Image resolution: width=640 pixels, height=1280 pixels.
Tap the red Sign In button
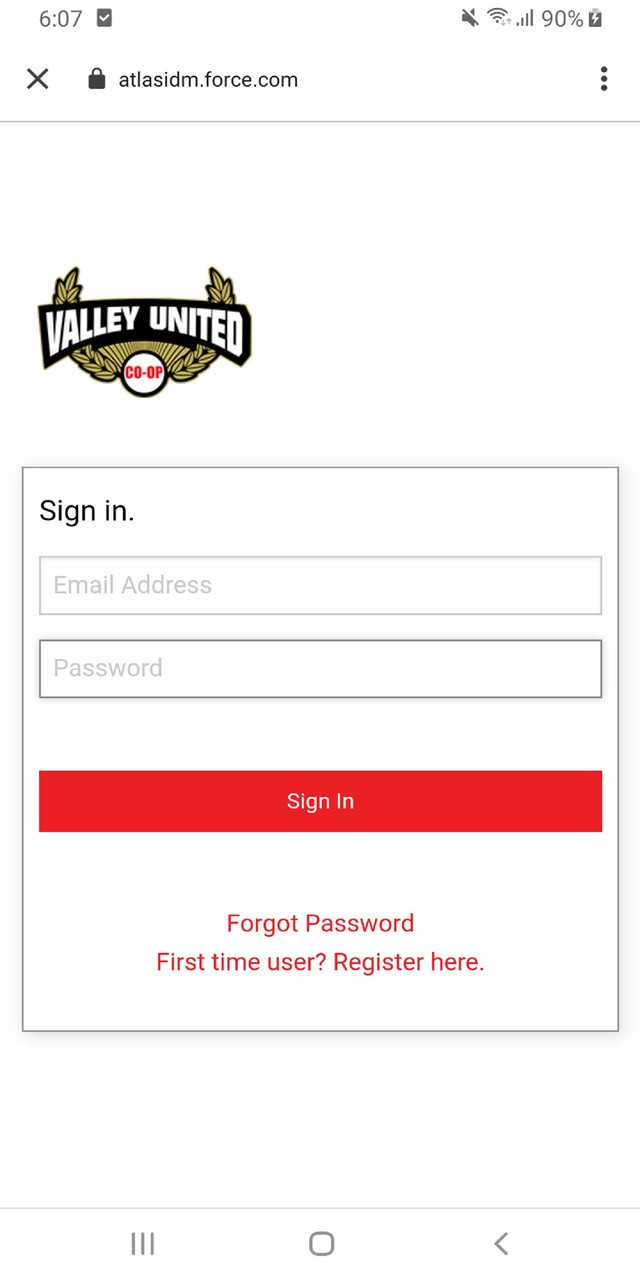point(320,801)
